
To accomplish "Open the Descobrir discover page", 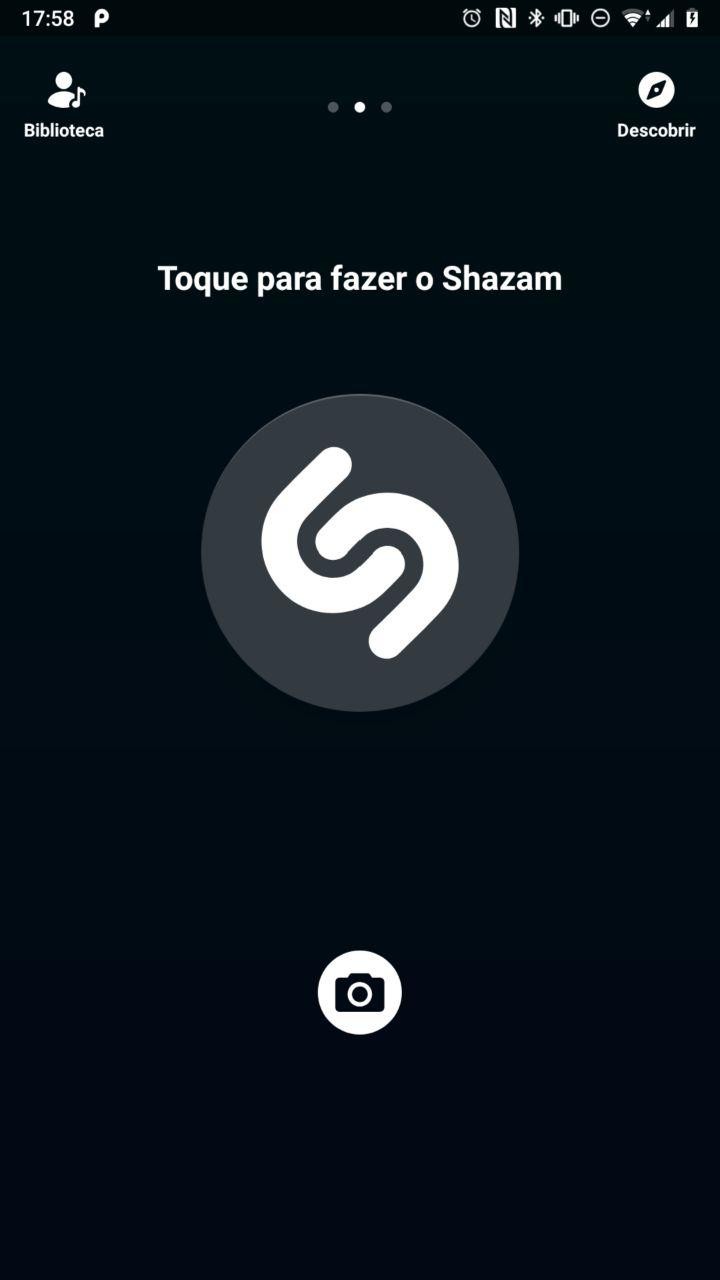I will (x=656, y=105).
